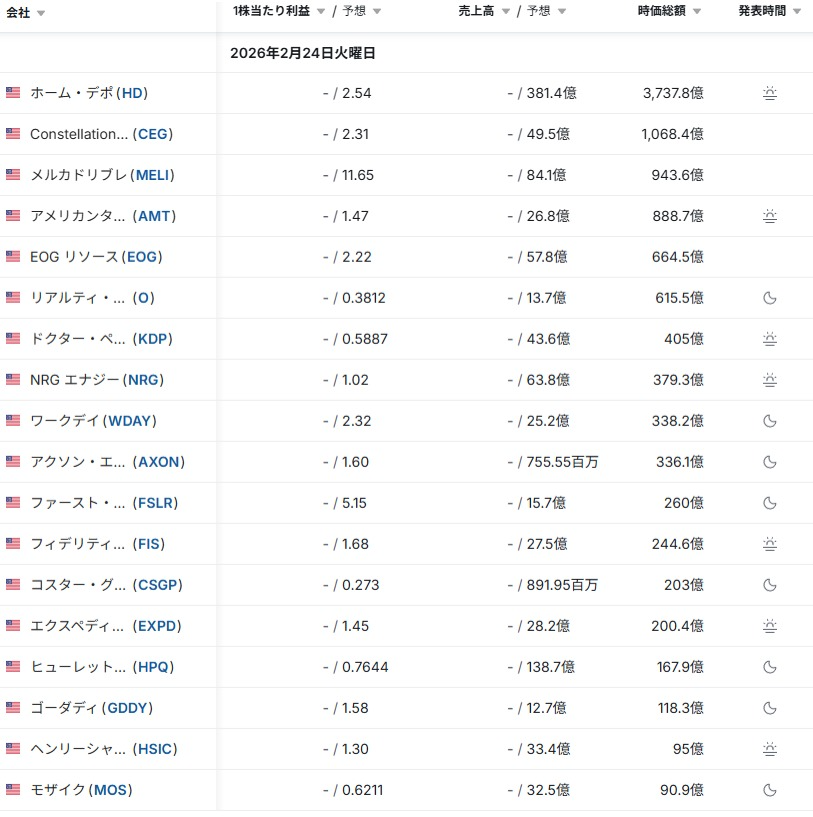Open the KDP company link
This screenshot has height=817, width=813.
(x=154, y=339)
